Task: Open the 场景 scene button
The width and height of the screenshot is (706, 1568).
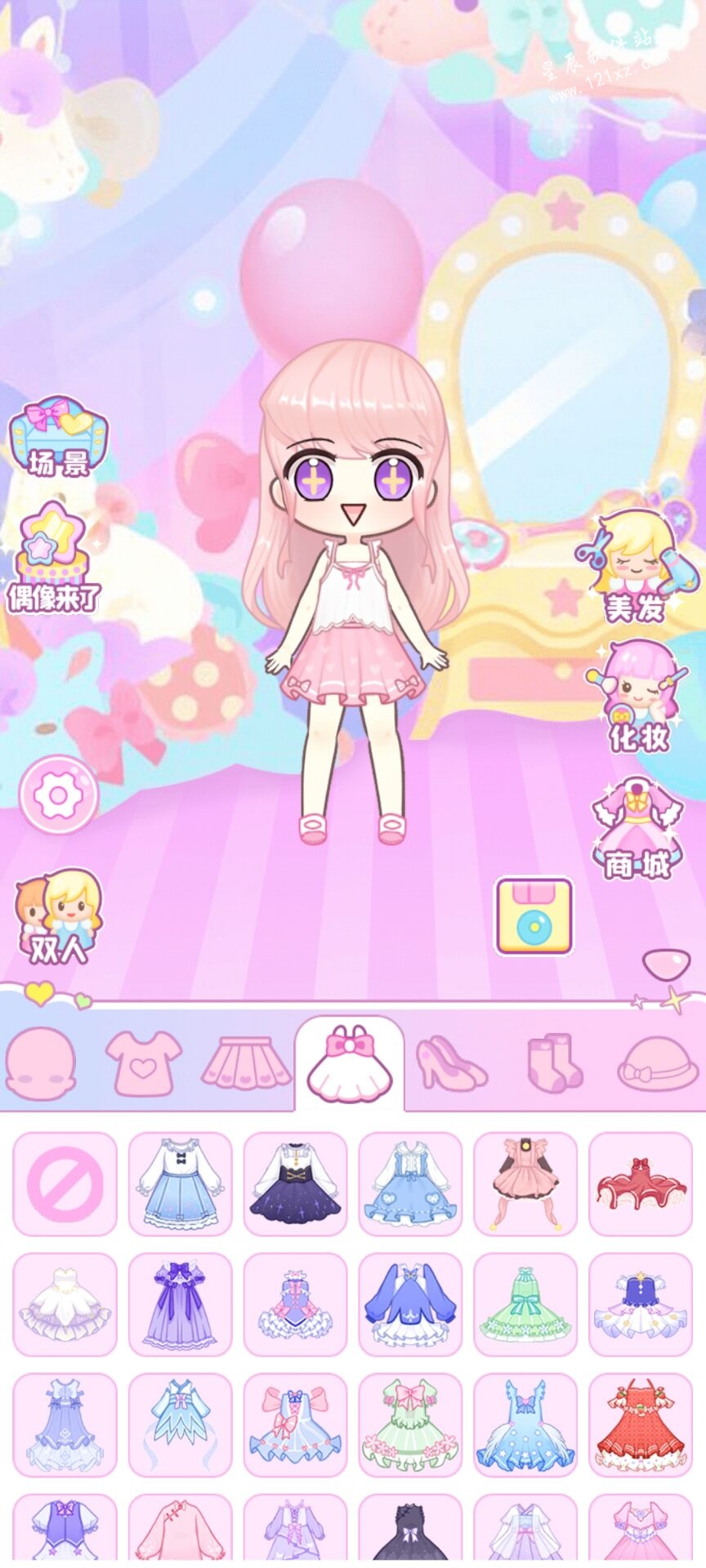Action: pos(57,437)
